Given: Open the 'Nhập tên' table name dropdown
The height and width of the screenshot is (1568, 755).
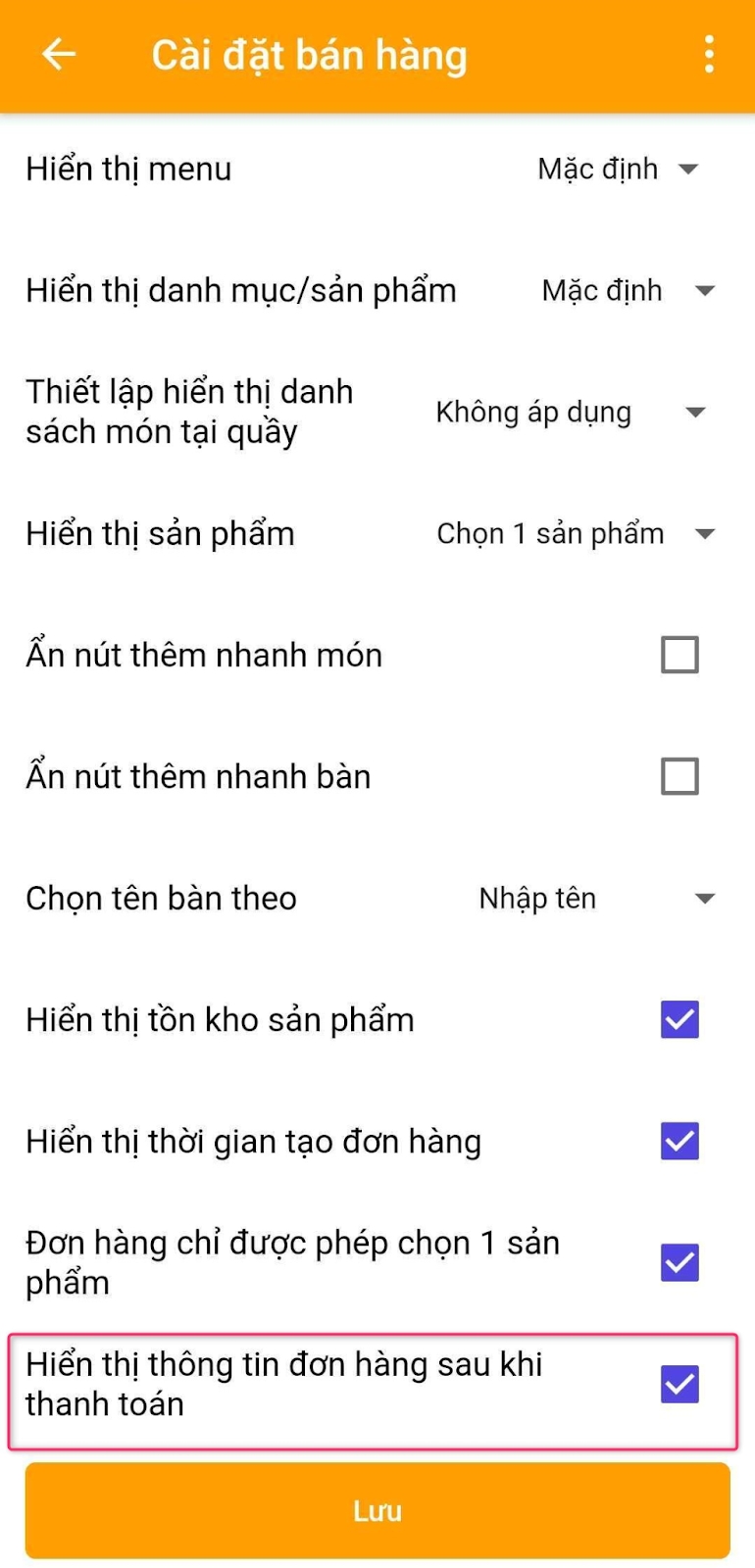Looking at the screenshot, I should coord(595,899).
